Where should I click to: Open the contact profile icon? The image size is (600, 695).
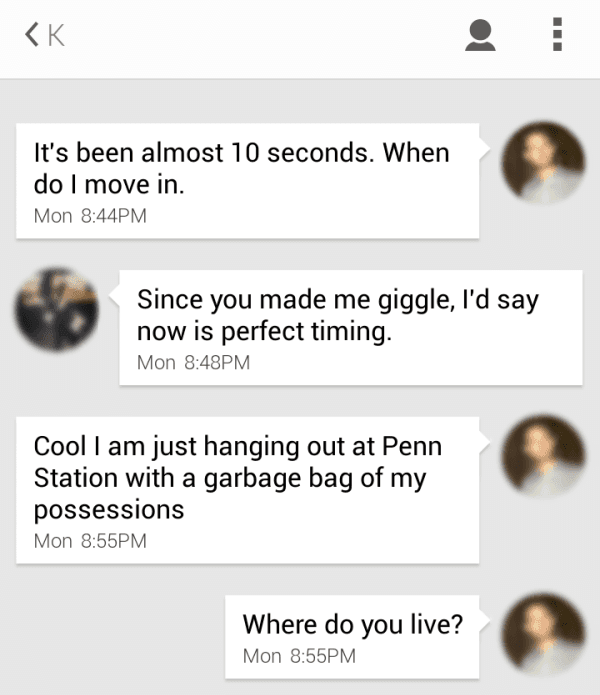click(x=481, y=36)
